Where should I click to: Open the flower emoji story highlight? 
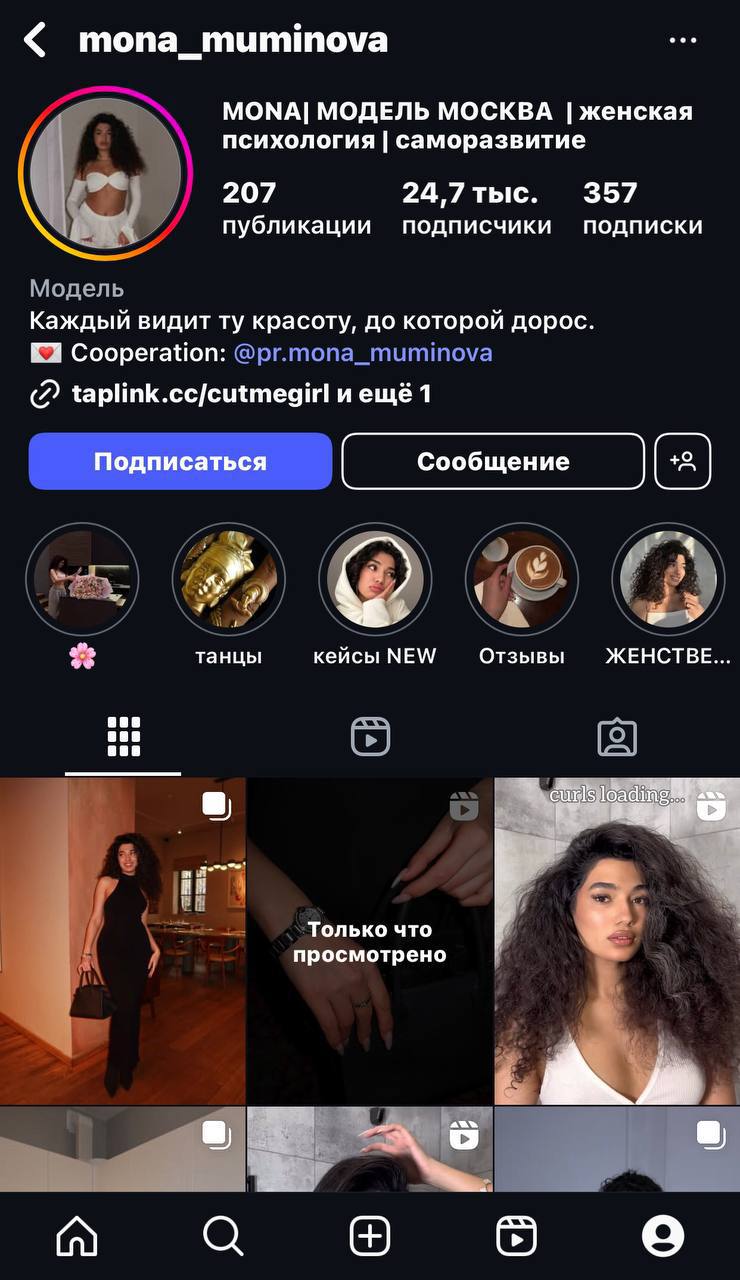[x=82, y=580]
